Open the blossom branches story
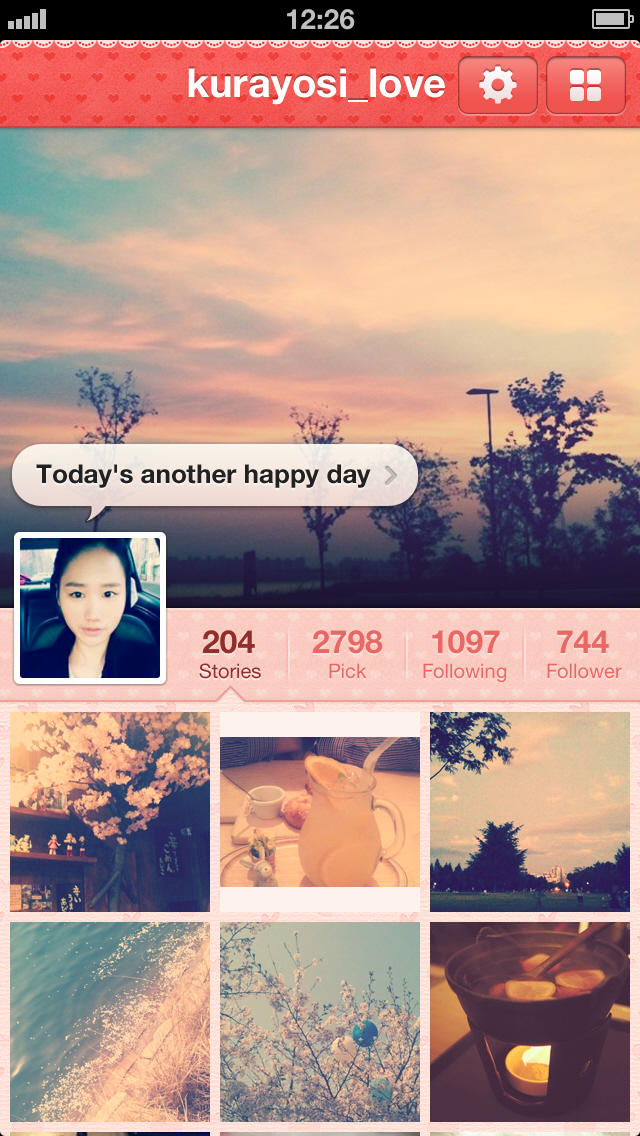This screenshot has height=1136, width=640. click(320, 1021)
